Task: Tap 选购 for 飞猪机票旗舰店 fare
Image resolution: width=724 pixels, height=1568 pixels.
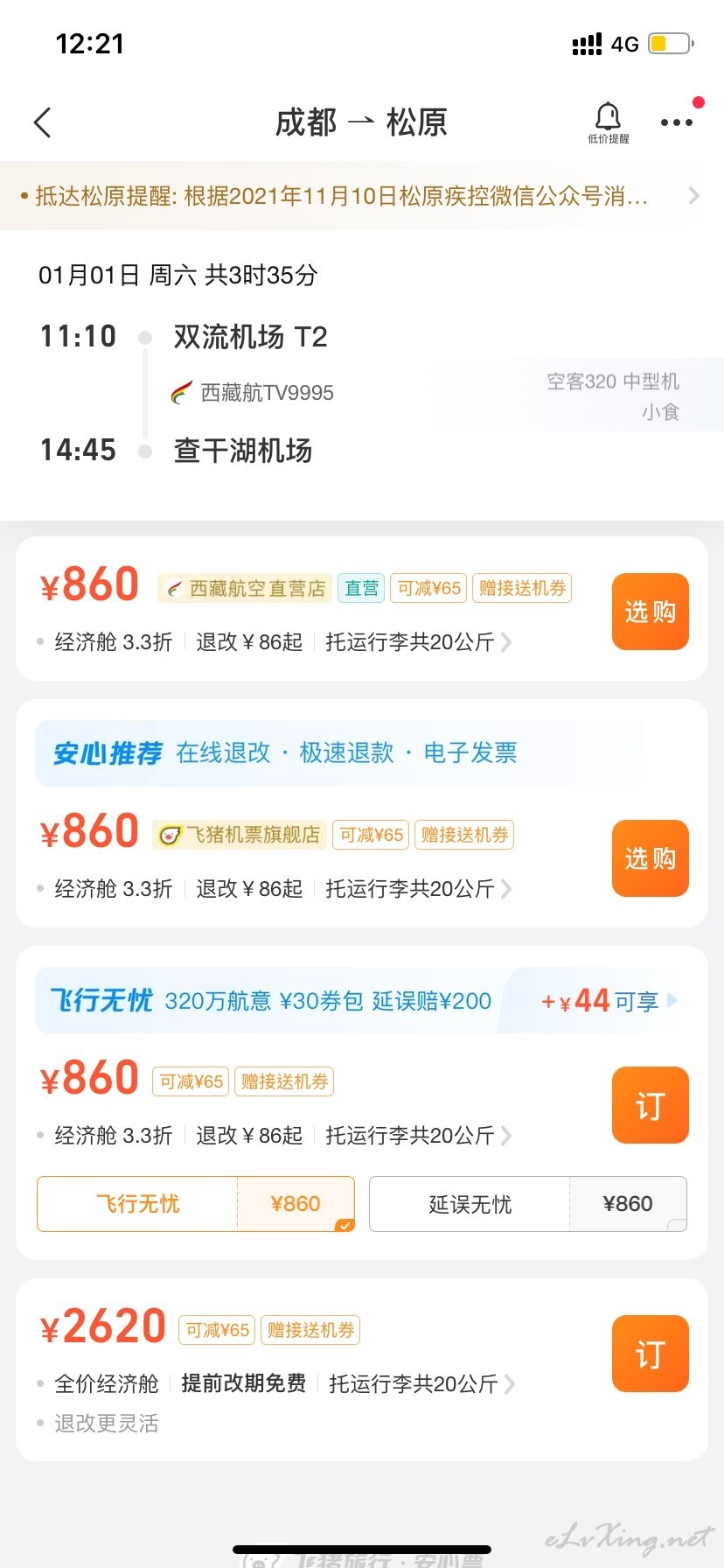Action: tap(651, 858)
